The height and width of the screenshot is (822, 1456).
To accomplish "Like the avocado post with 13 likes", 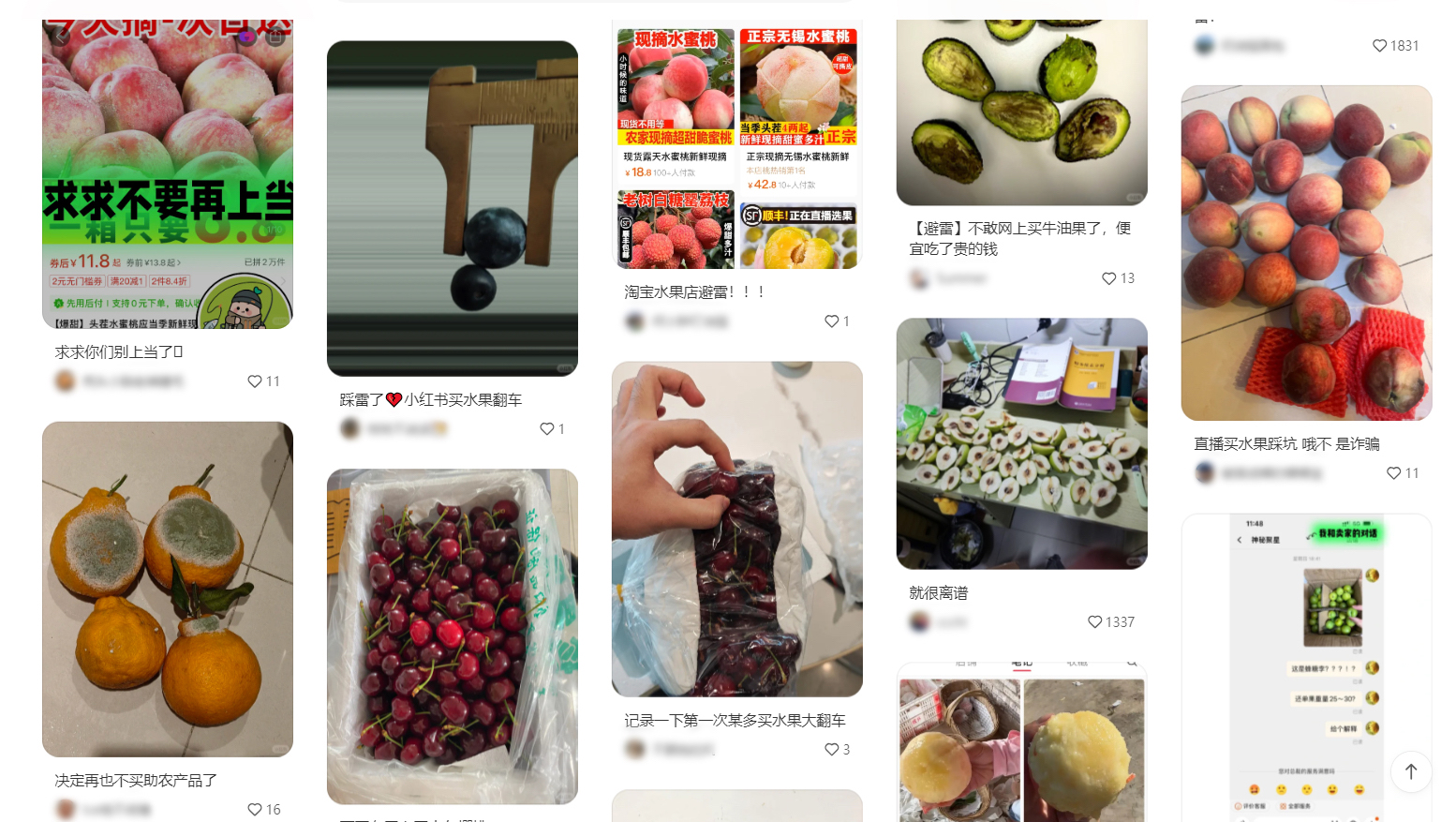I will coord(1108,278).
